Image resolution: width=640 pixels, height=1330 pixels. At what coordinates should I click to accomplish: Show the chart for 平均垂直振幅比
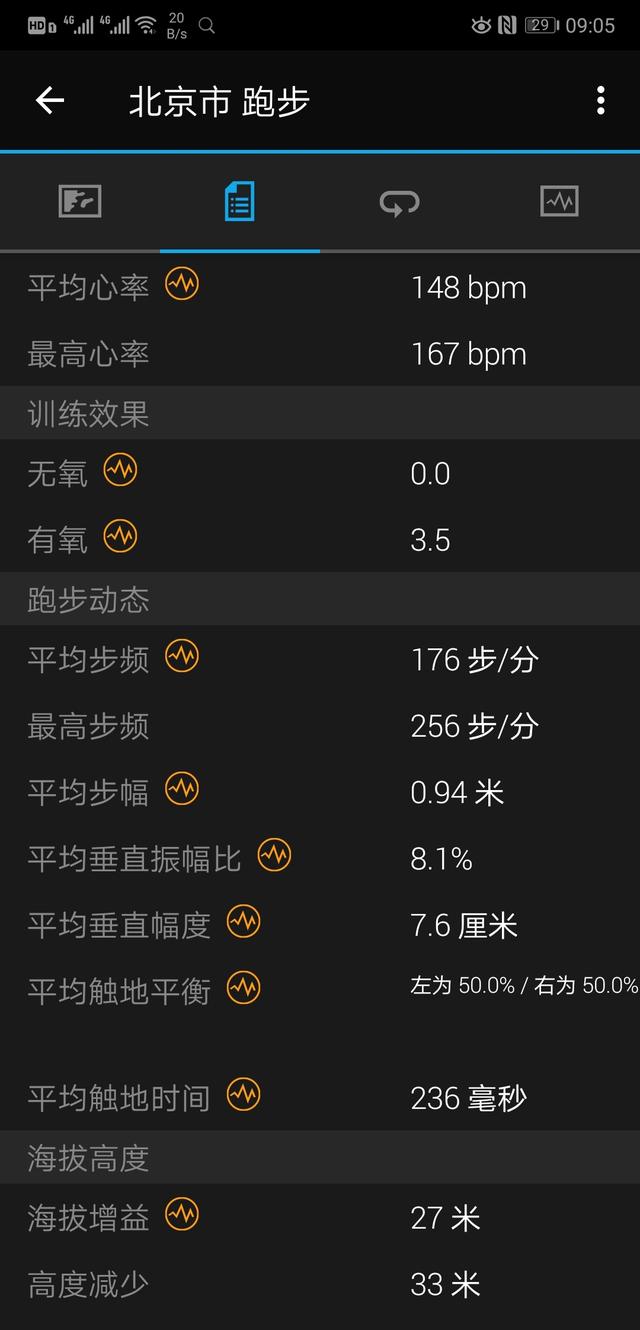coord(274,856)
